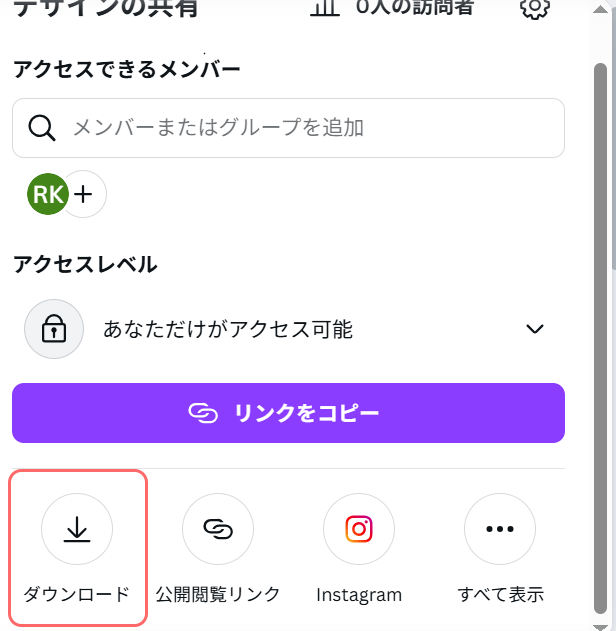Tap the リンクをコピー button
Viewport: 616px width, 631px height.
tap(288, 413)
